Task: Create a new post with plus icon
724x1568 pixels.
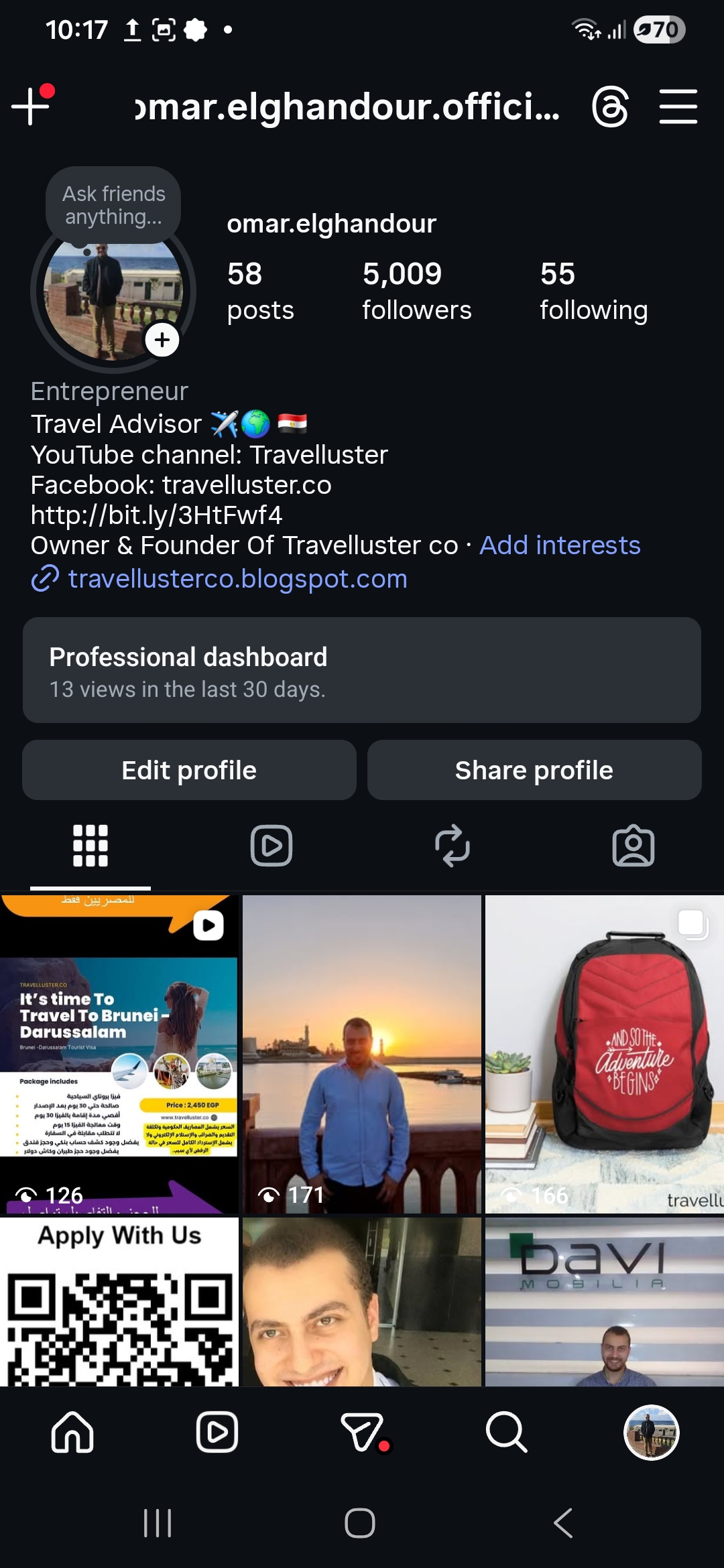Action: 31,106
